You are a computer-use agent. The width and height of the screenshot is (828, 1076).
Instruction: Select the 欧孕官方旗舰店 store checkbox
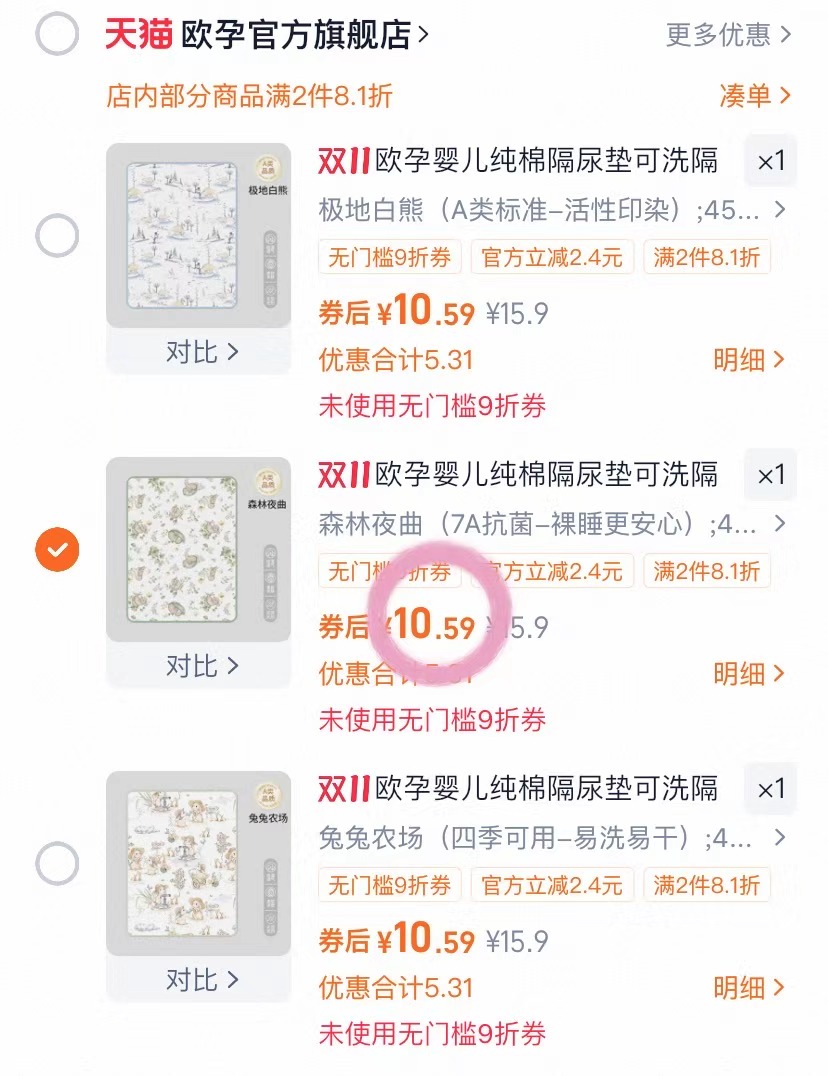click(x=57, y=33)
